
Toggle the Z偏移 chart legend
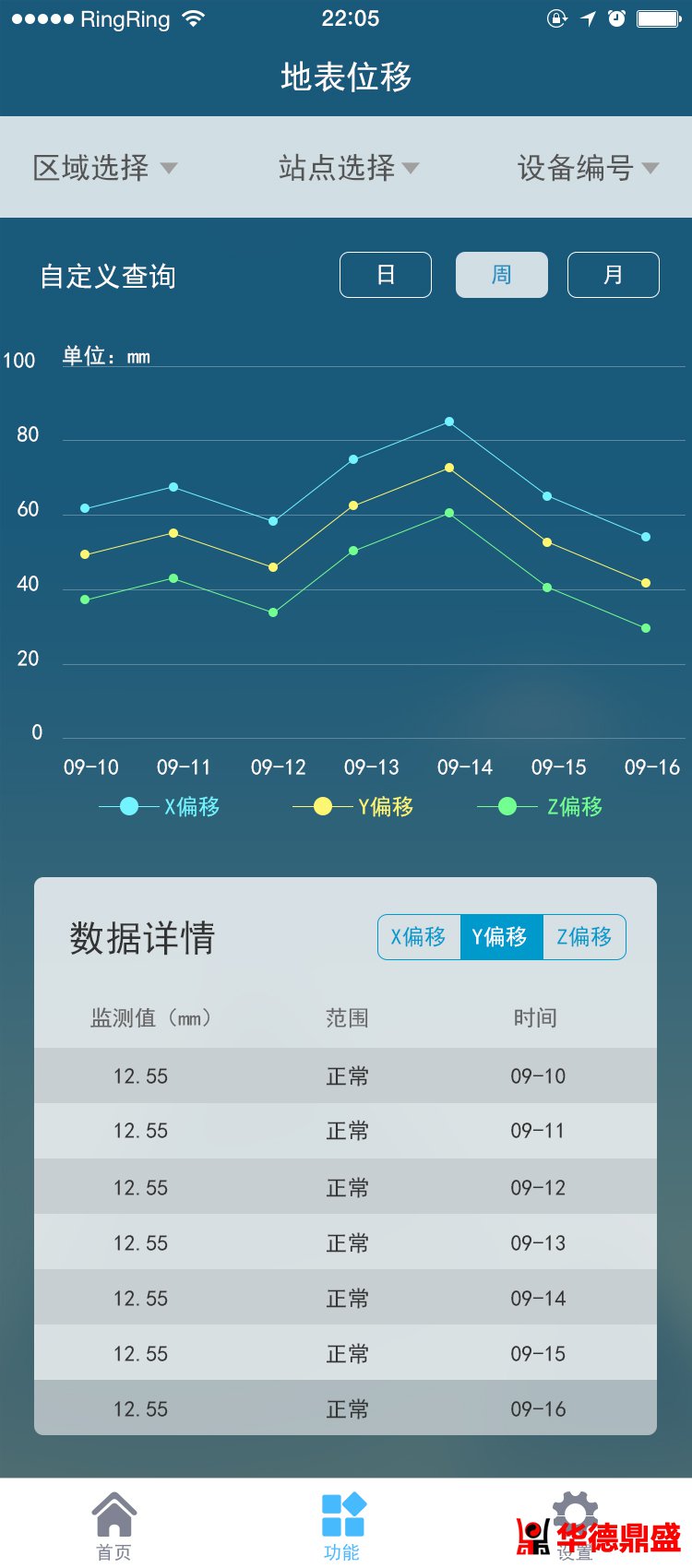[x=542, y=806]
